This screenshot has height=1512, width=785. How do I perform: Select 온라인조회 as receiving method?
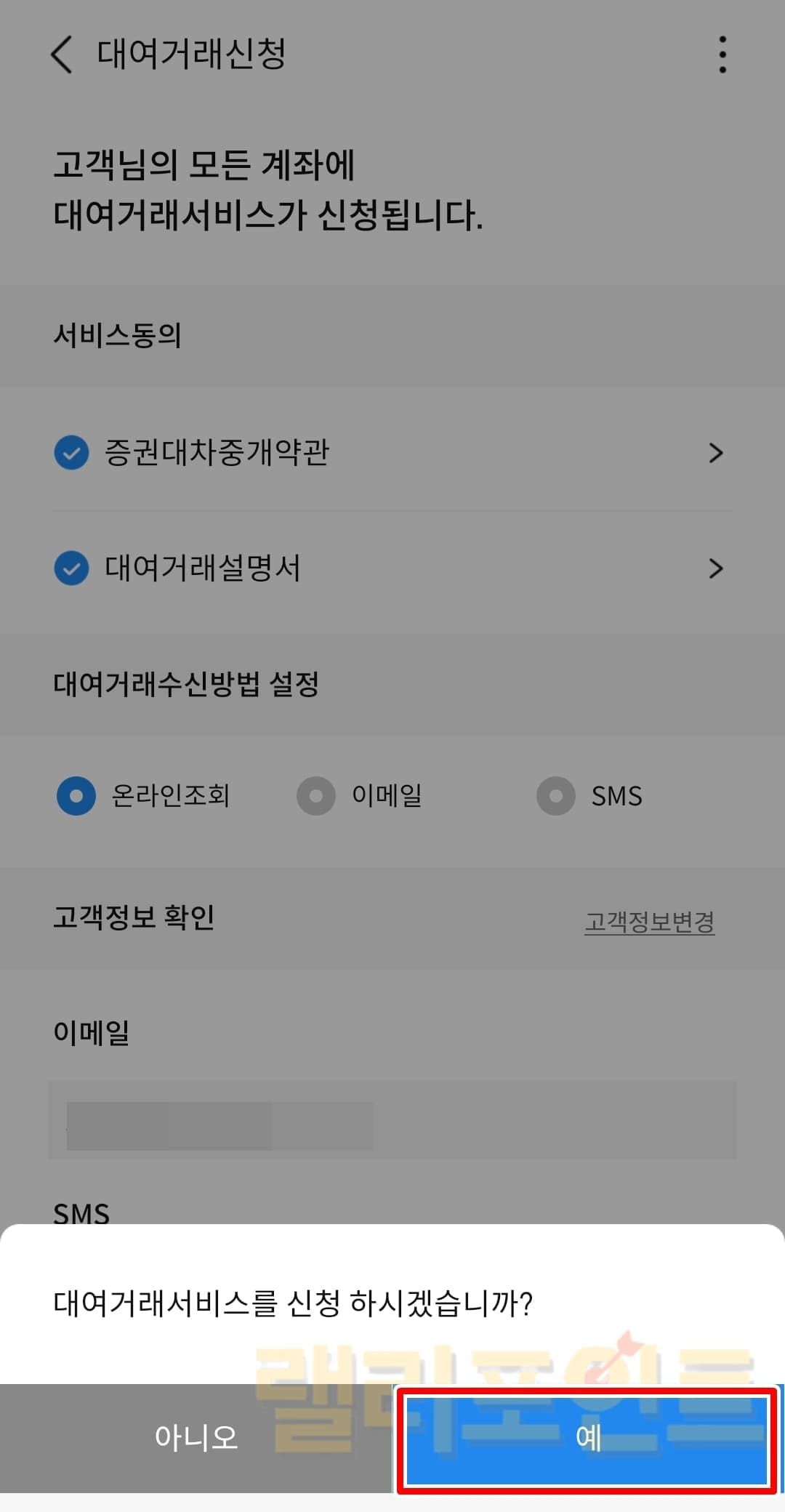pos(76,795)
